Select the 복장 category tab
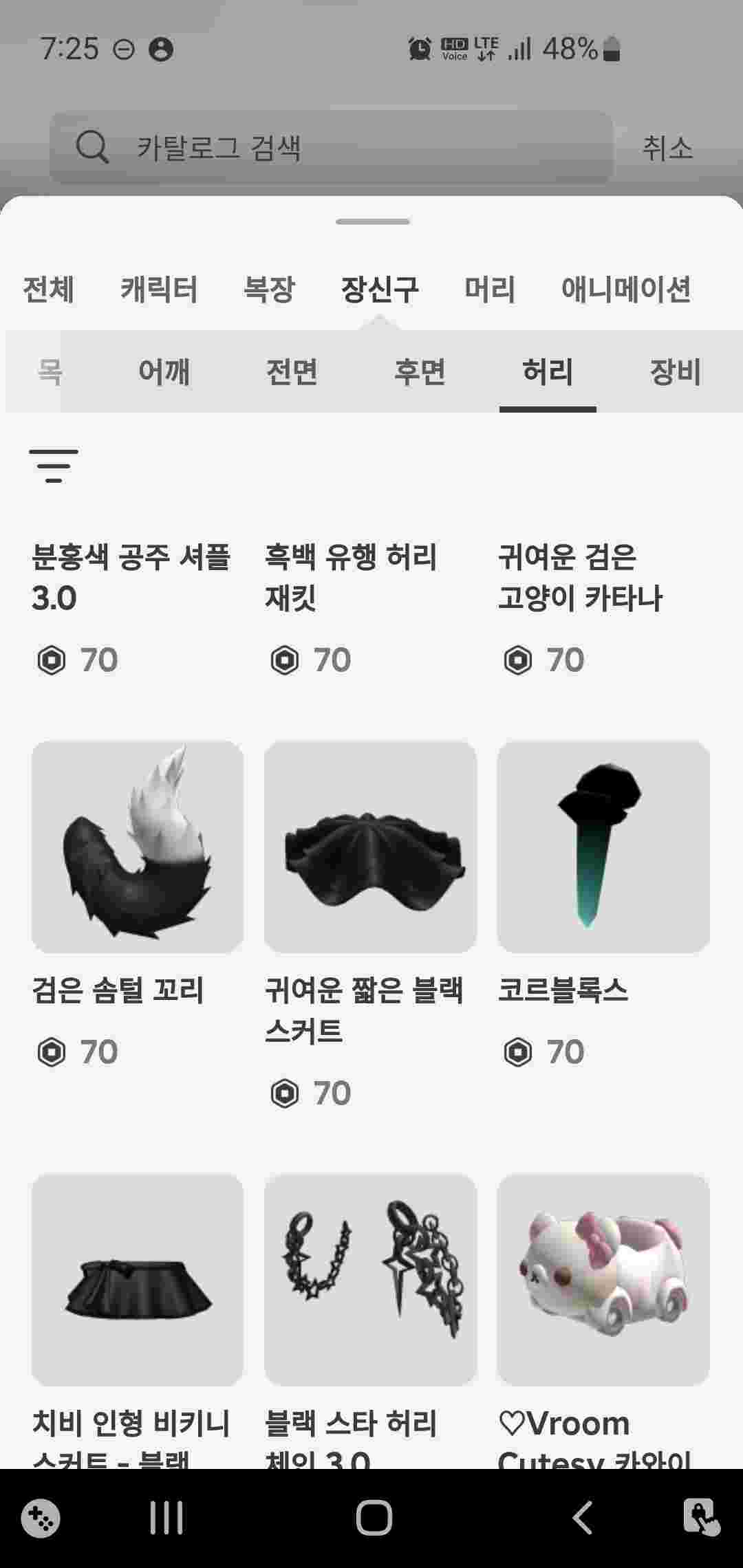The height and width of the screenshot is (1568, 743). pyautogui.click(x=269, y=289)
